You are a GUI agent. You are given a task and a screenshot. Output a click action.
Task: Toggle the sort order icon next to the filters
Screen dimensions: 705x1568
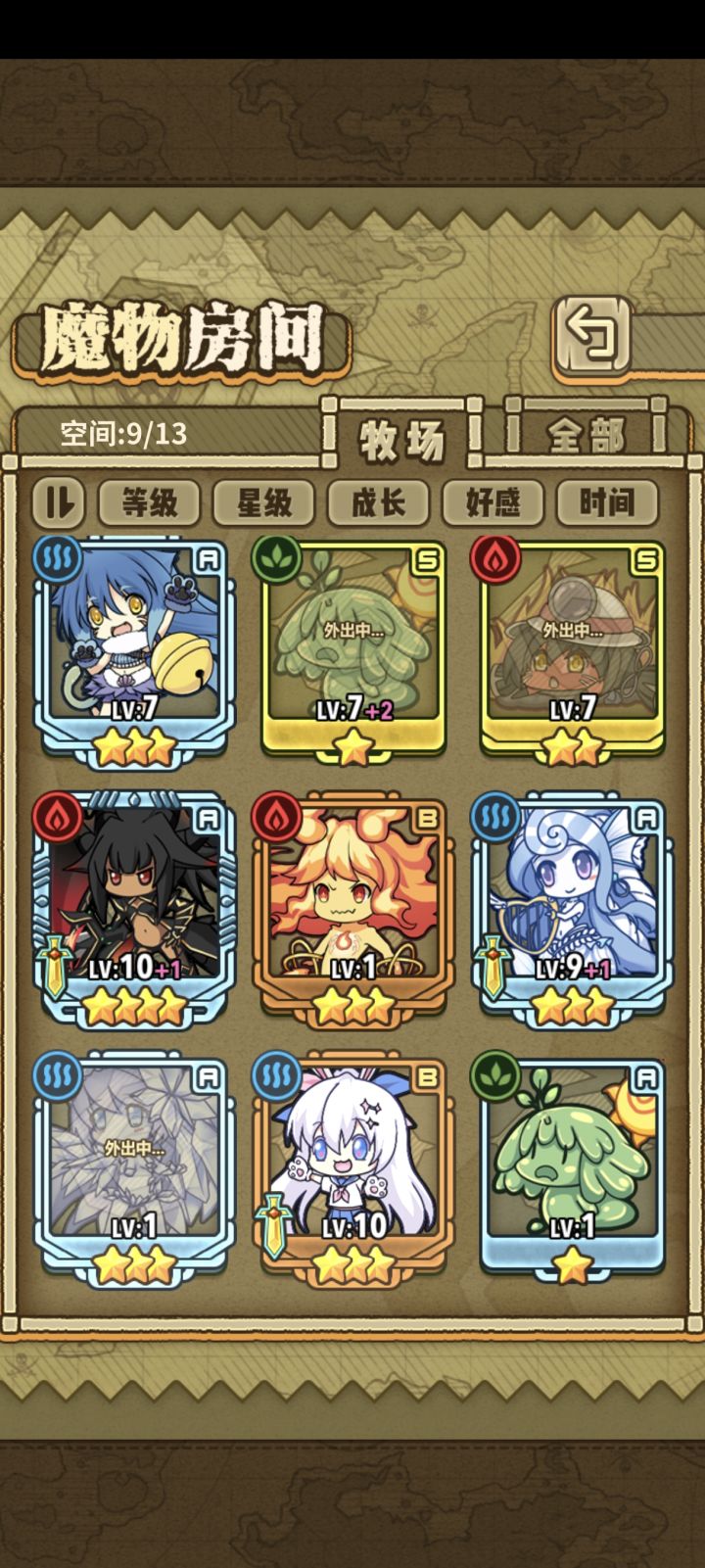(x=59, y=502)
